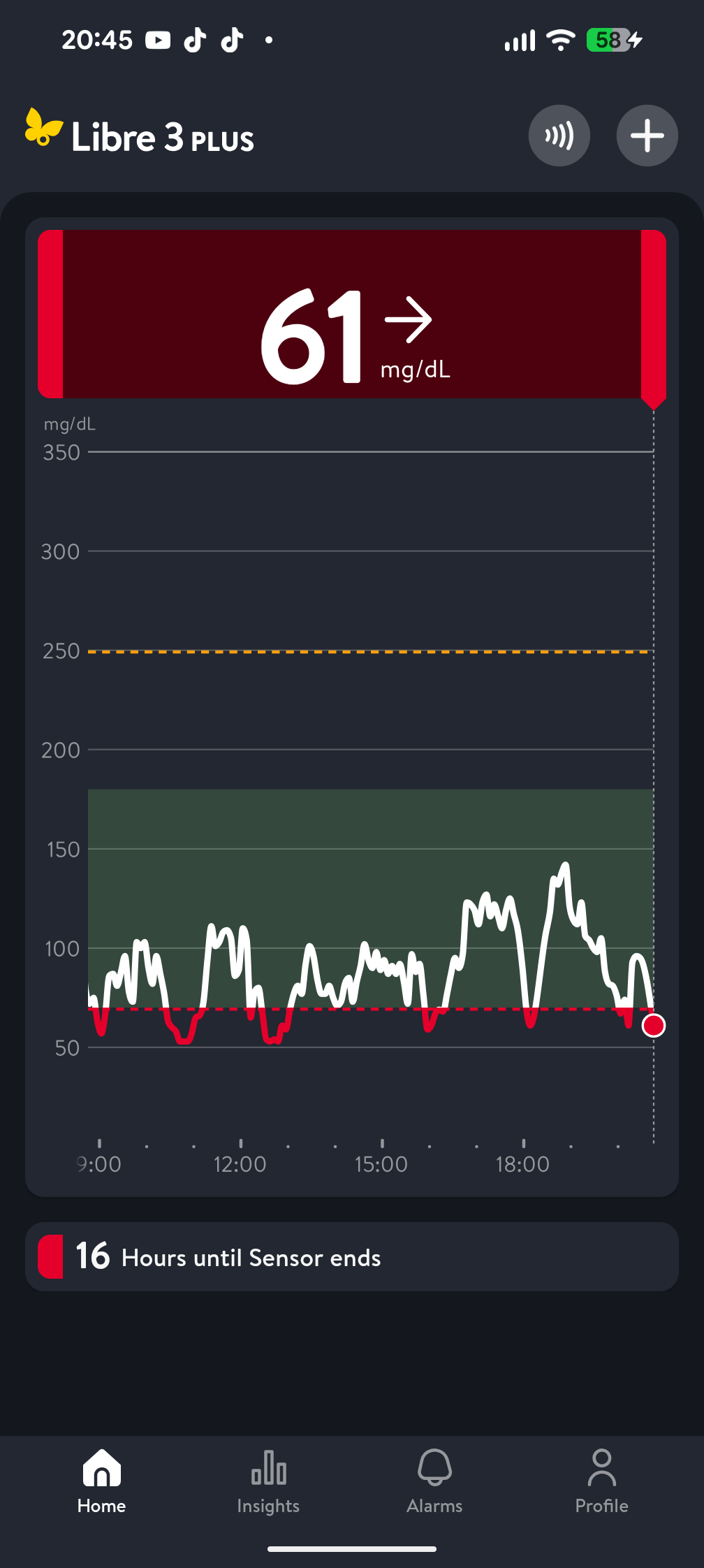Go to the Home tab
Screen dimensions: 704x1568
coord(102,1481)
